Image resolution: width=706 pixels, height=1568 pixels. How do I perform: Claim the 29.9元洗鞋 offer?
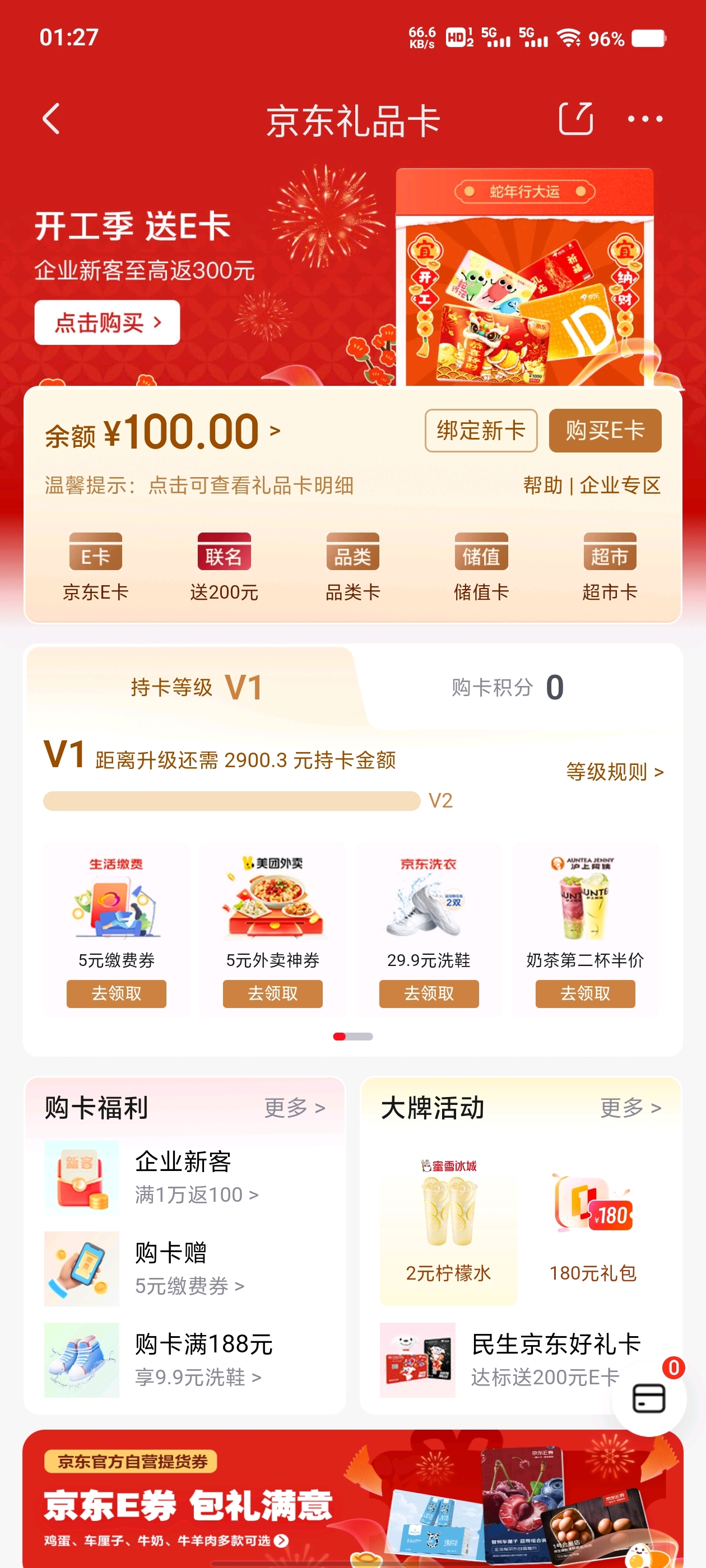[x=429, y=994]
